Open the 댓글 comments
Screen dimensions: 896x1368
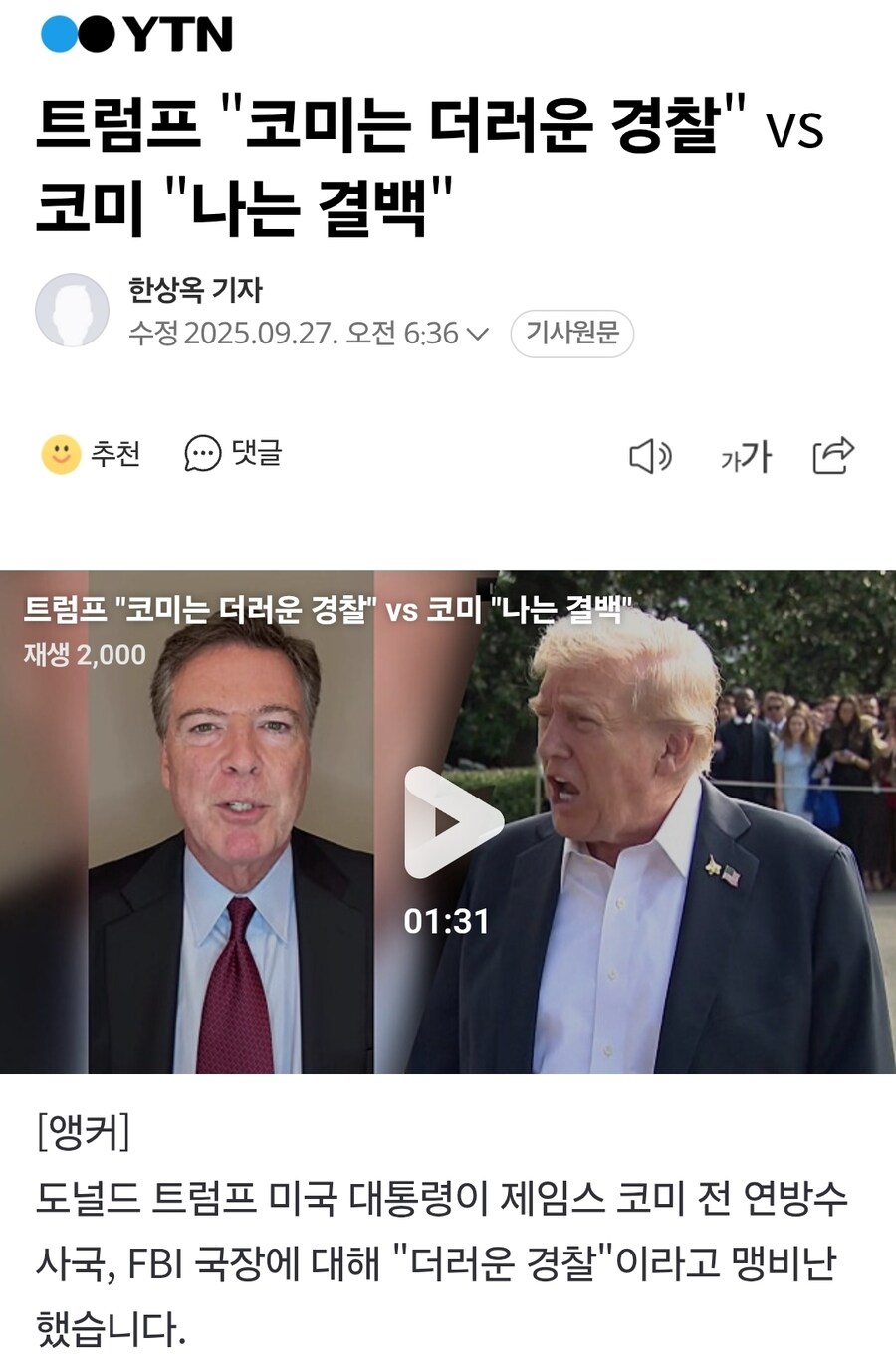coord(234,454)
